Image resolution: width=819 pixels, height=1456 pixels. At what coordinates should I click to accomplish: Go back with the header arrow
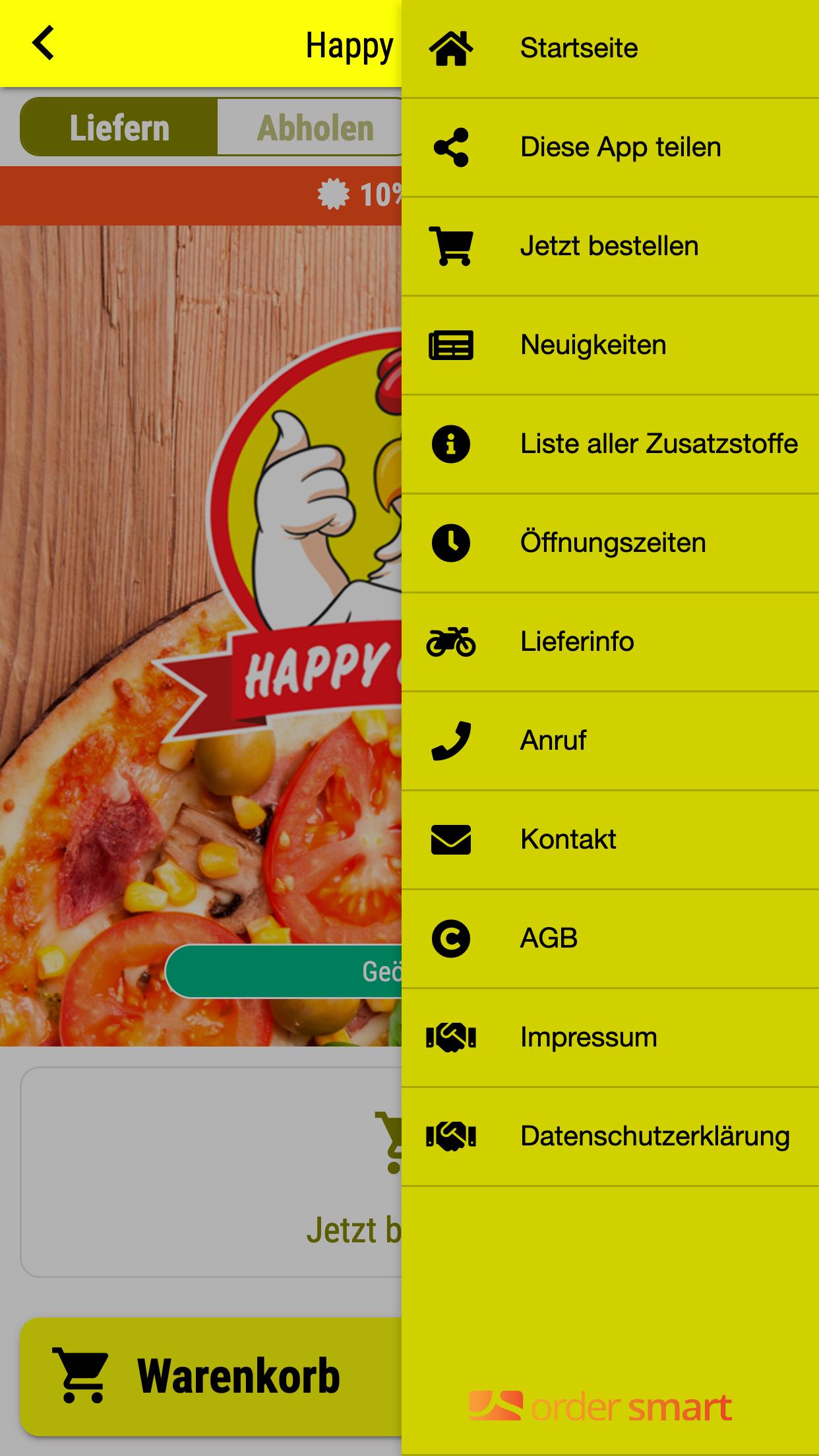pyautogui.click(x=44, y=44)
